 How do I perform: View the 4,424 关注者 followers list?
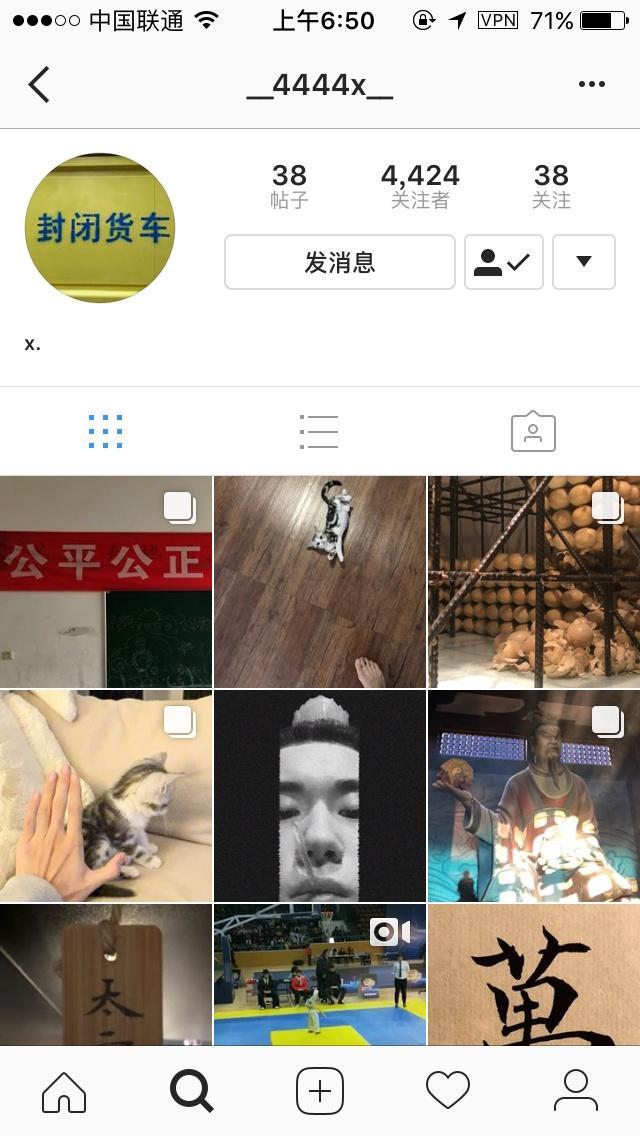tap(420, 186)
